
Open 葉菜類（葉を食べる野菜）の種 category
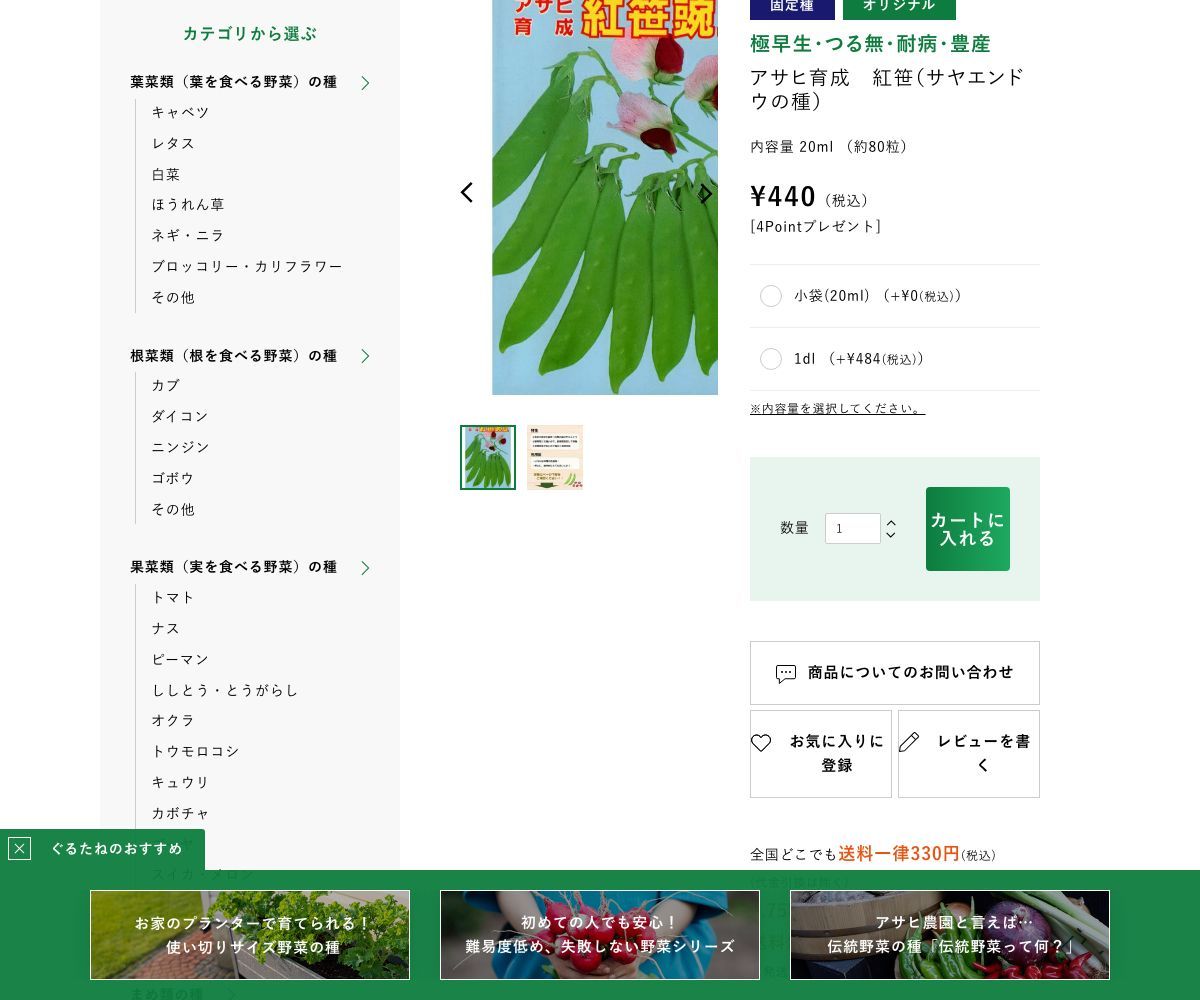click(234, 82)
